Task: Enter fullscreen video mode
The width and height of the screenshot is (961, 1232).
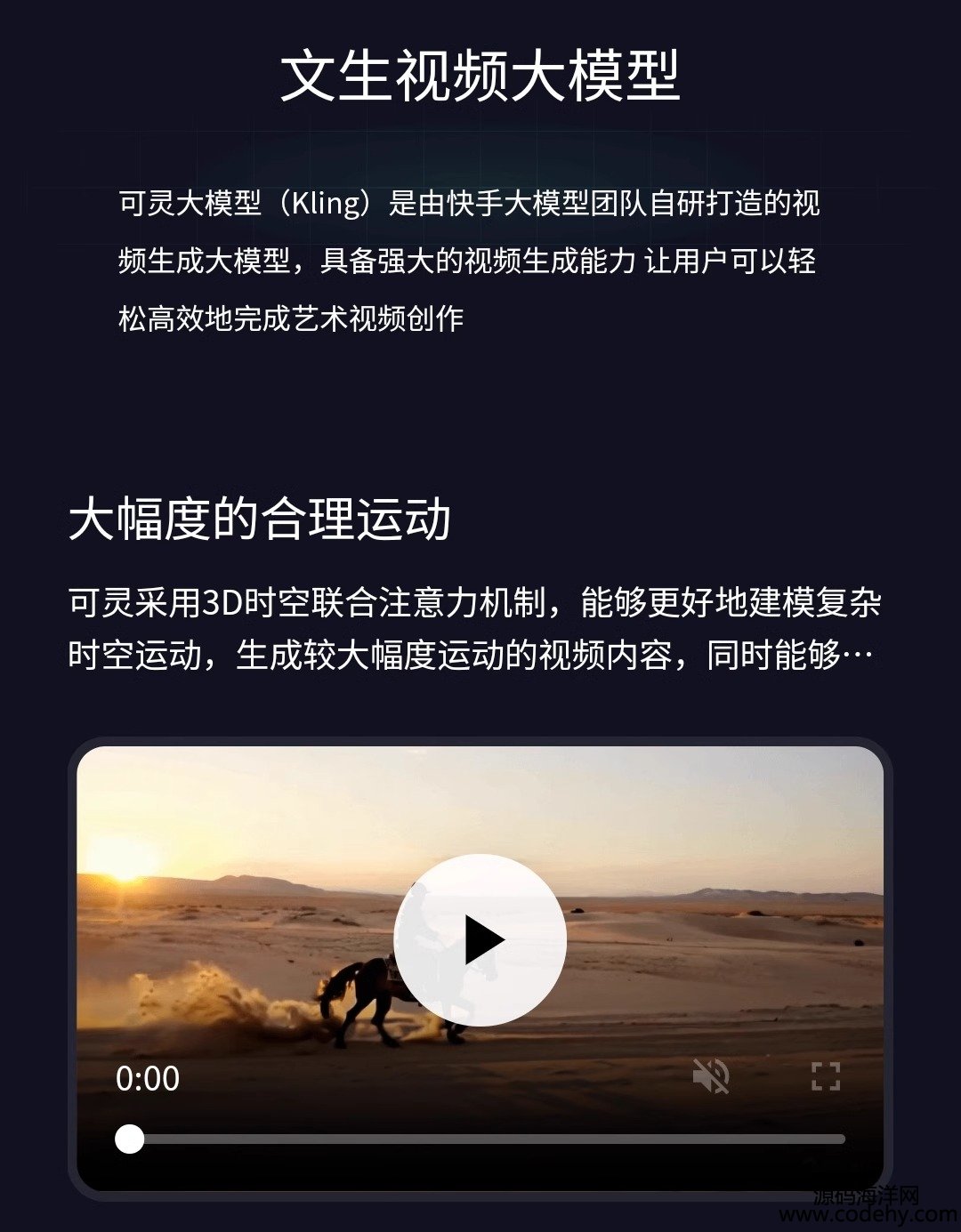Action: click(825, 1076)
